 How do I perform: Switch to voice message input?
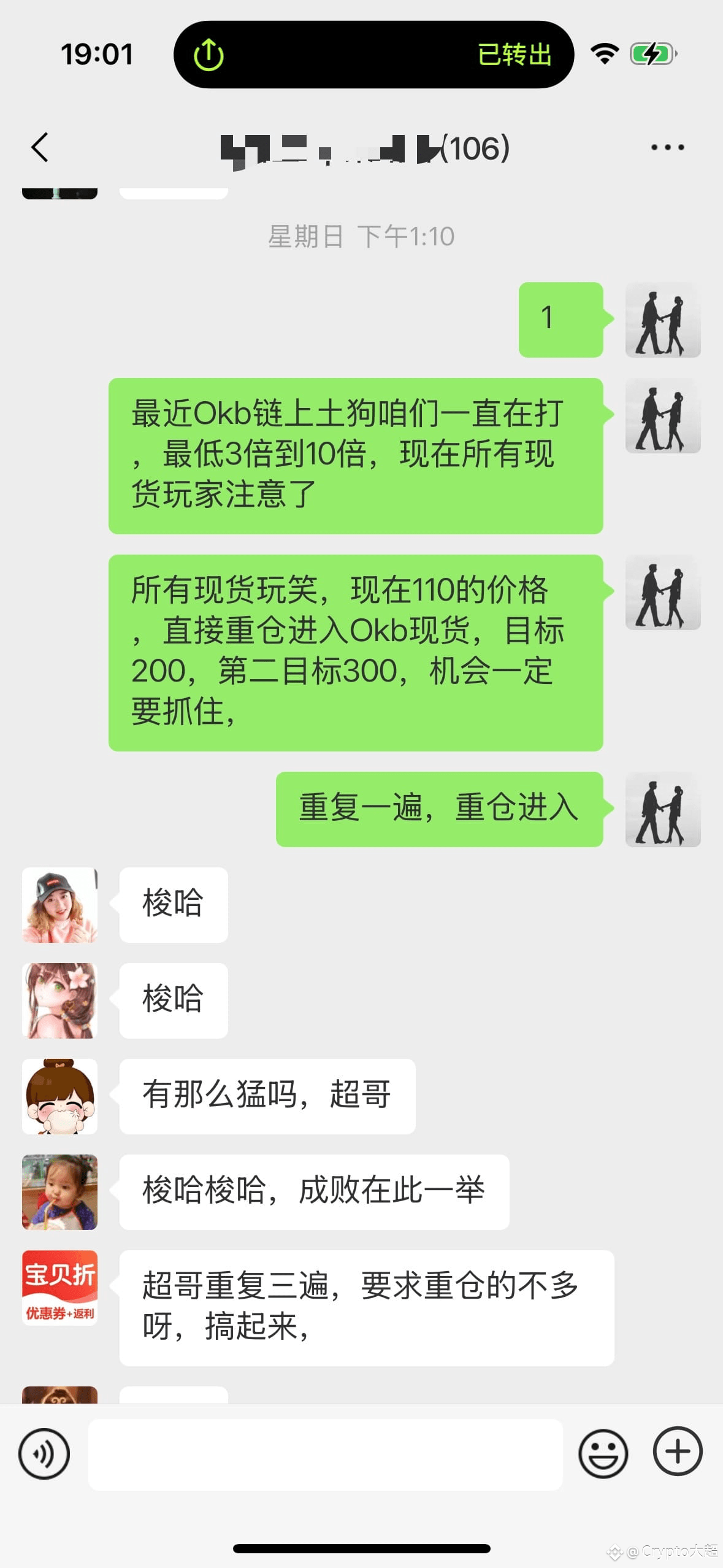pos(44,1453)
